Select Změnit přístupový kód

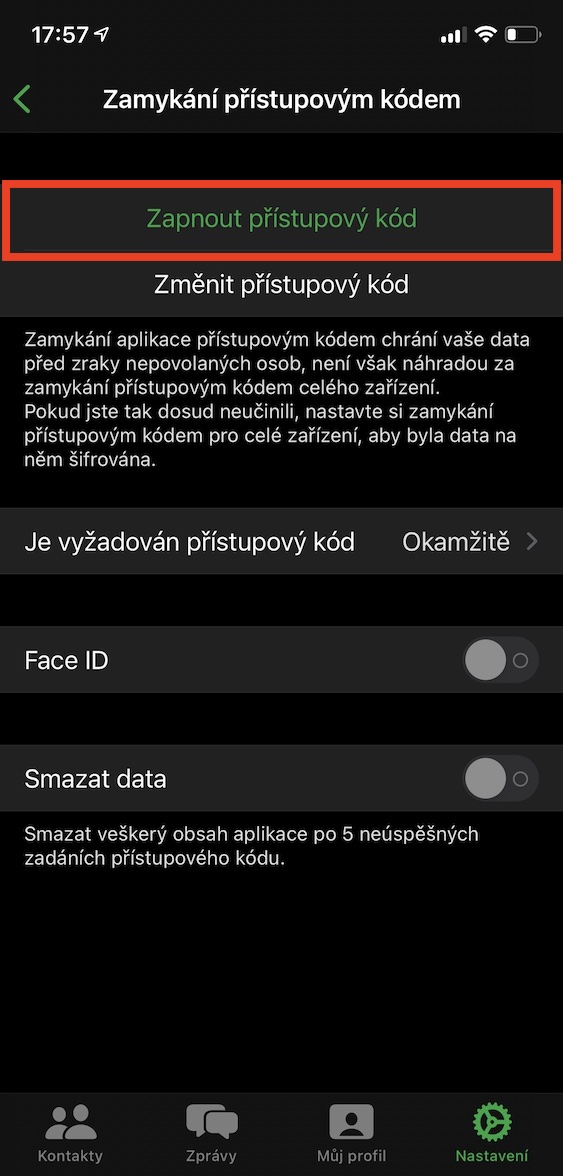coord(281,284)
